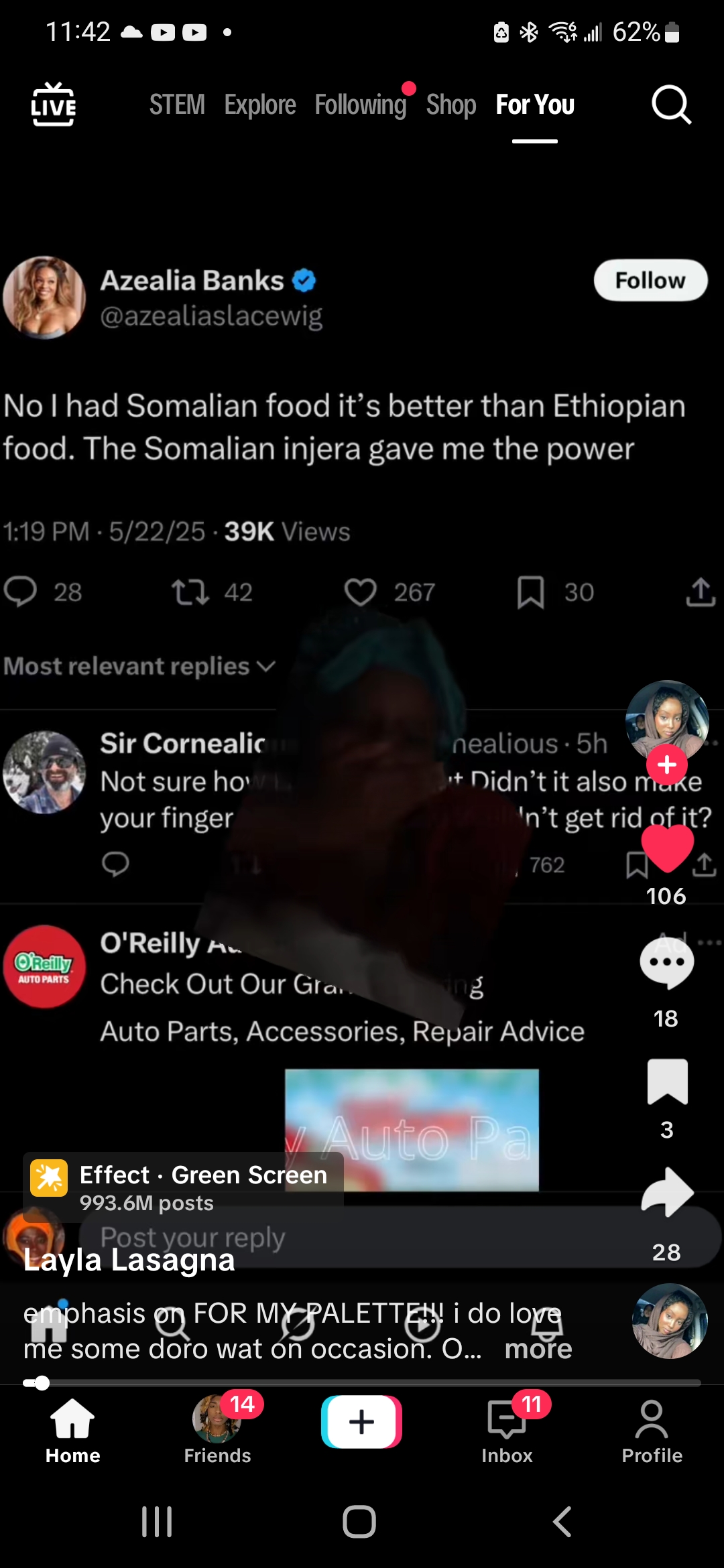Share this video with the arrow icon
This screenshot has height=1568, width=724.
click(x=667, y=1193)
